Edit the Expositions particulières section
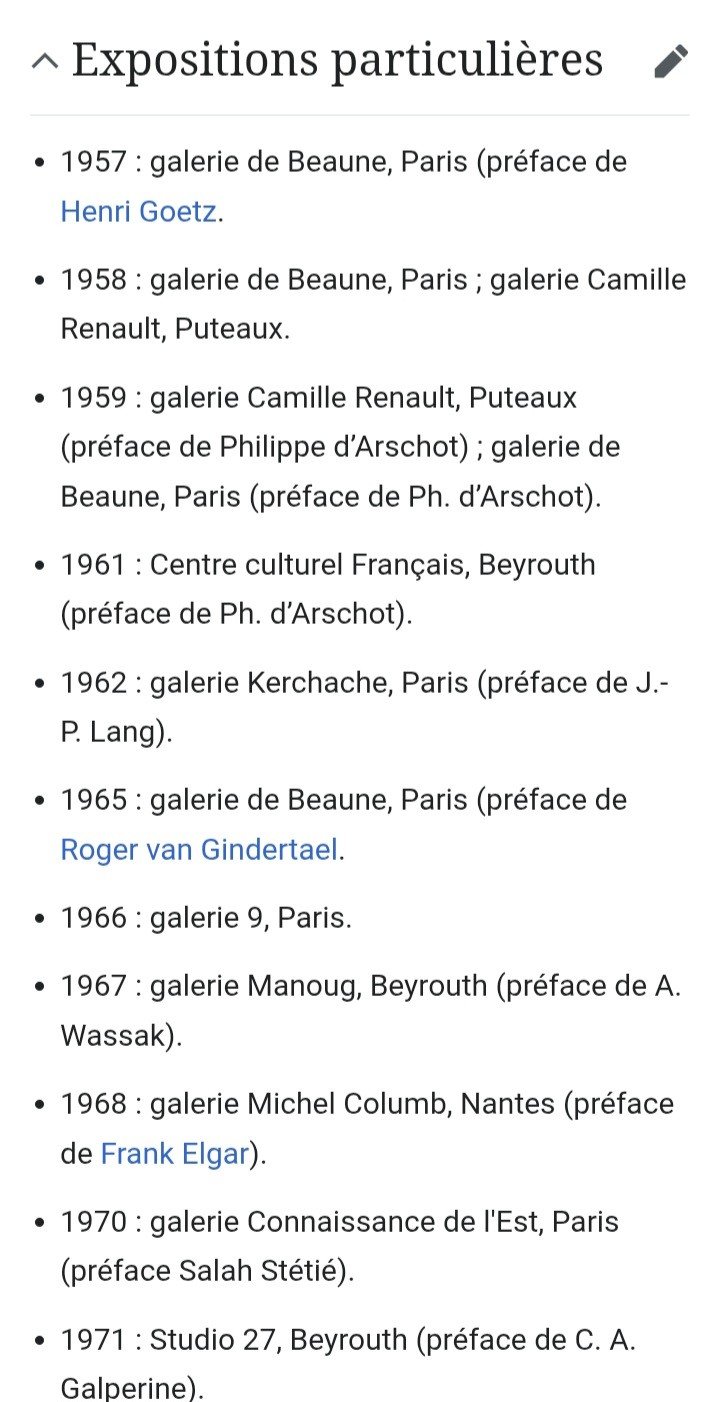The image size is (720, 1402). click(x=671, y=61)
